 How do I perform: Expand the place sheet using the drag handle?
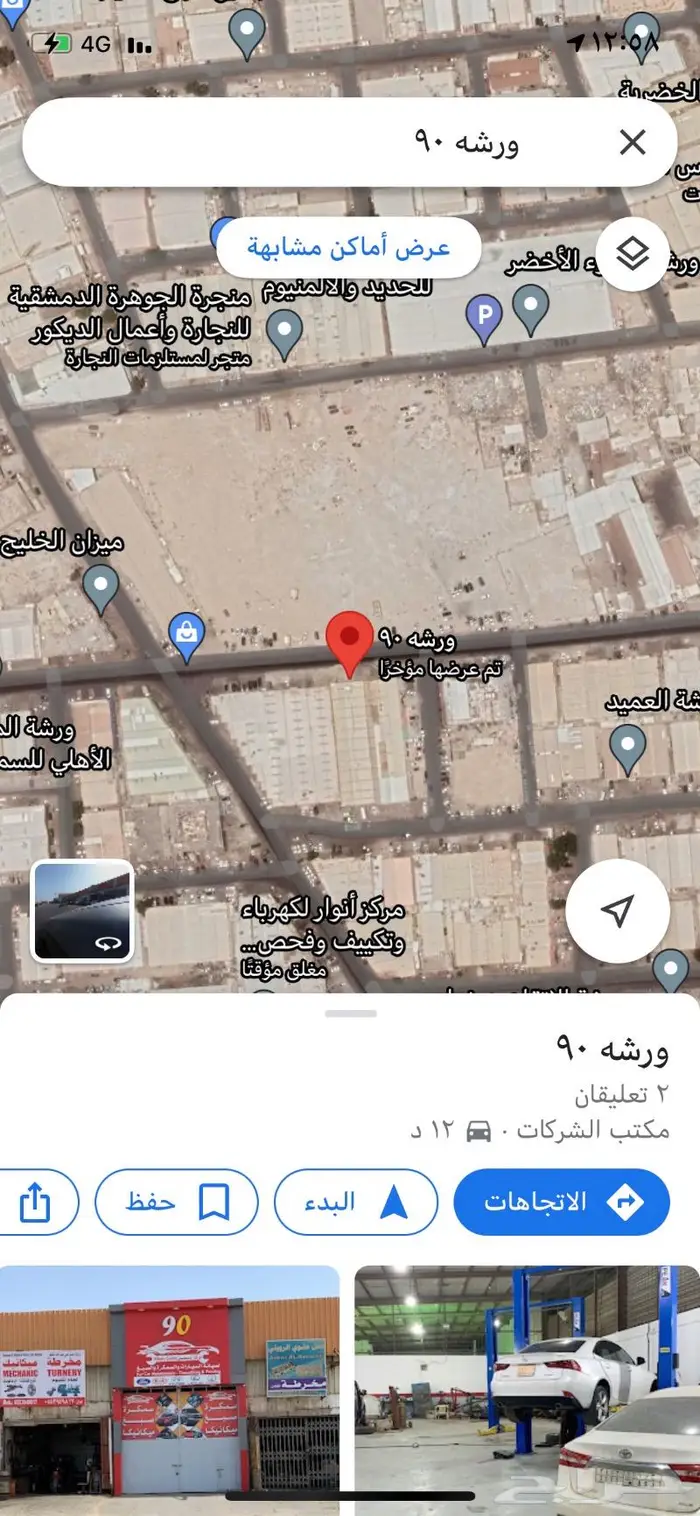[x=350, y=1013]
